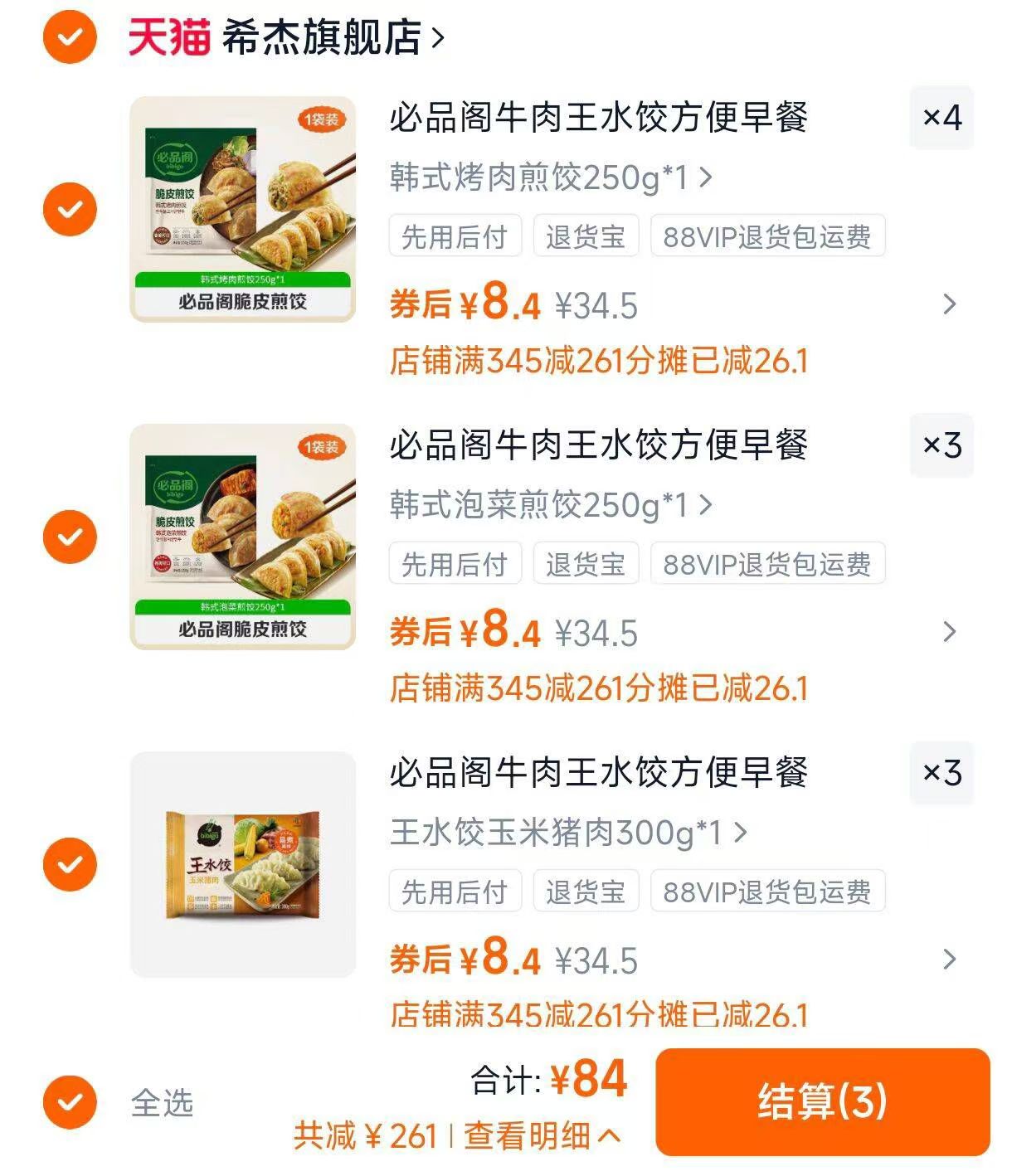Viewport: 1012px width, 1176px height.
Task: Tap the 退货宝 badge on the corn pork dumplings
Action: coord(587,892)
